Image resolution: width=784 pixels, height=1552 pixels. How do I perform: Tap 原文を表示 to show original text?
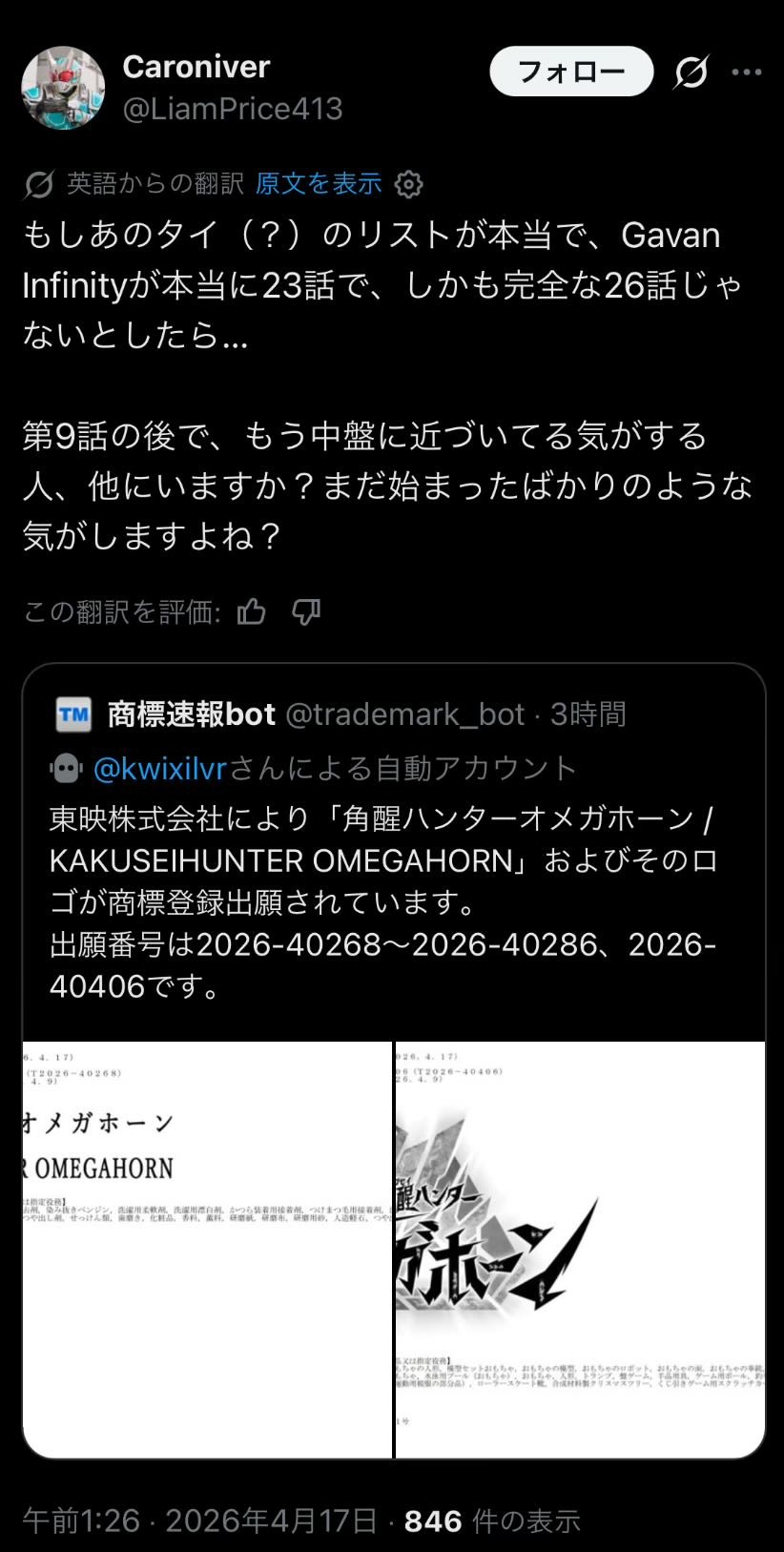point(318,183)
